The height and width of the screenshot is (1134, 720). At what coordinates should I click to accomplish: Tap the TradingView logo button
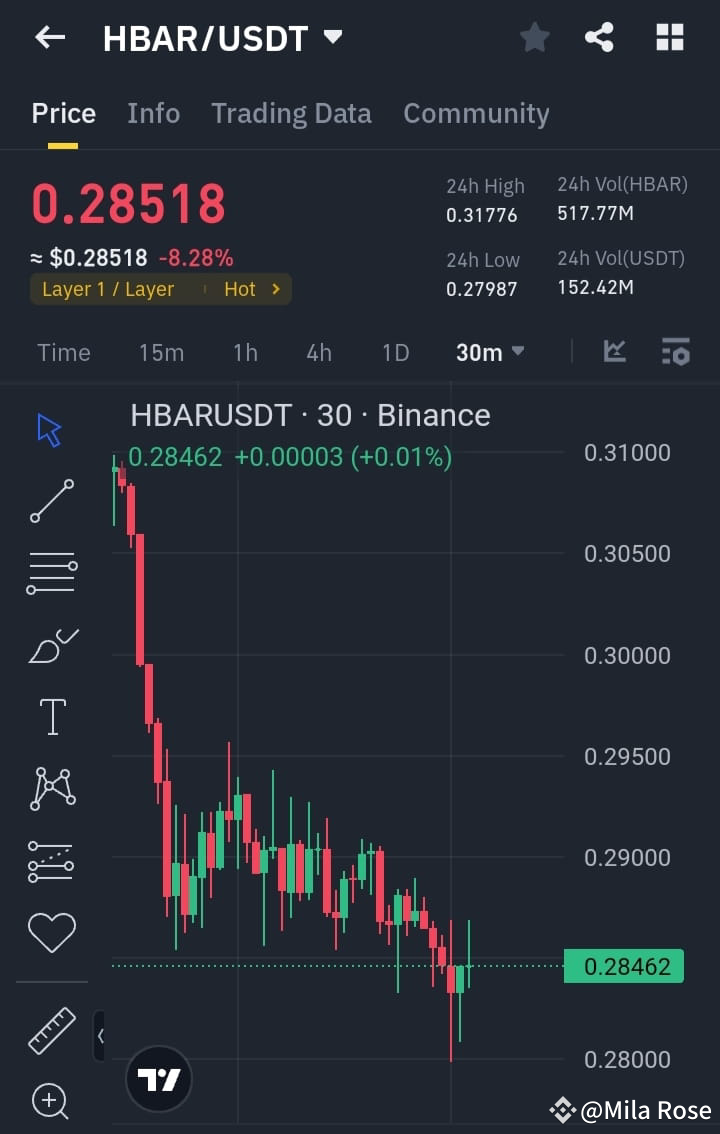pyautogui.click(x=158, y=1079)
